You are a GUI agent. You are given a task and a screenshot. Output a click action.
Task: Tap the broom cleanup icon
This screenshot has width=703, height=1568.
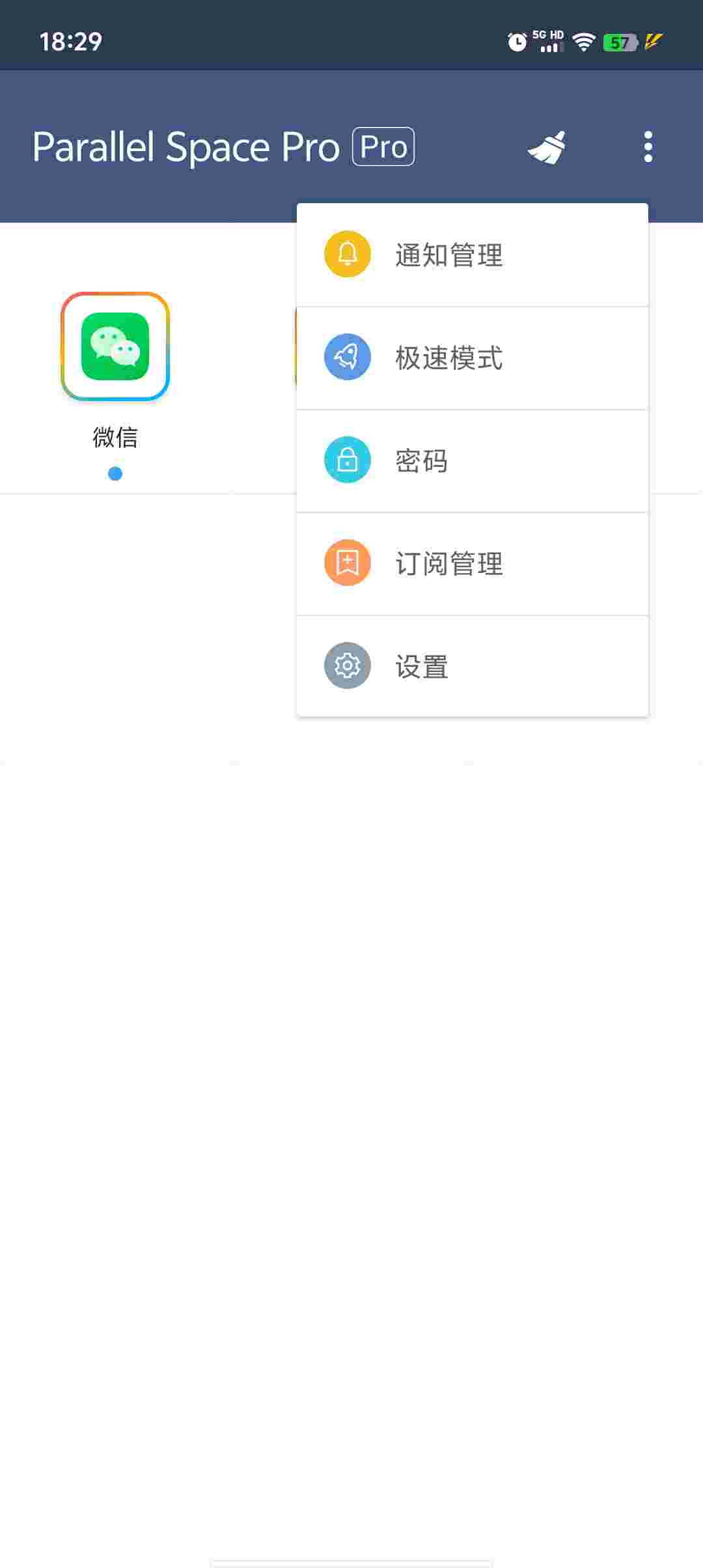point(547,147)
